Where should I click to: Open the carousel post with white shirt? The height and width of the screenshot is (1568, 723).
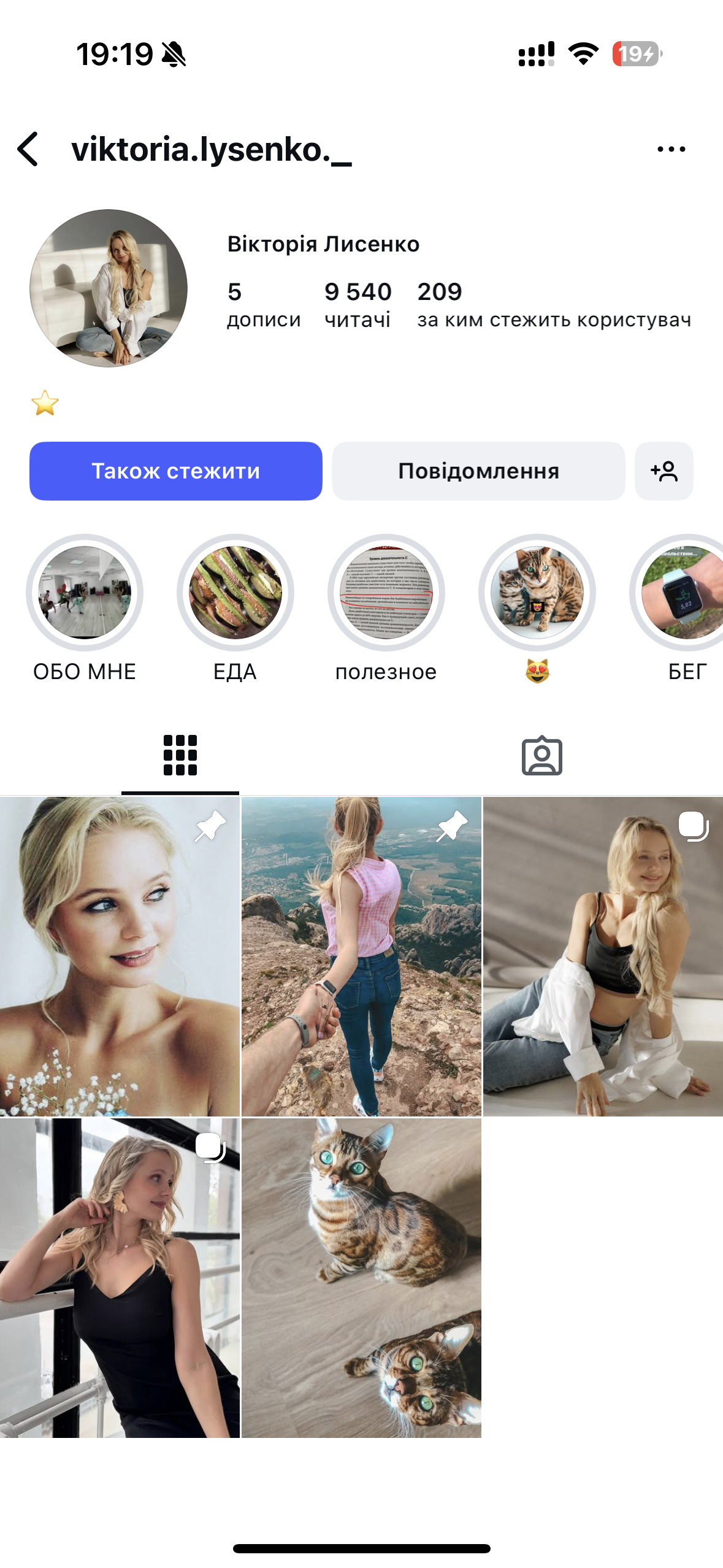pos(603,956)
